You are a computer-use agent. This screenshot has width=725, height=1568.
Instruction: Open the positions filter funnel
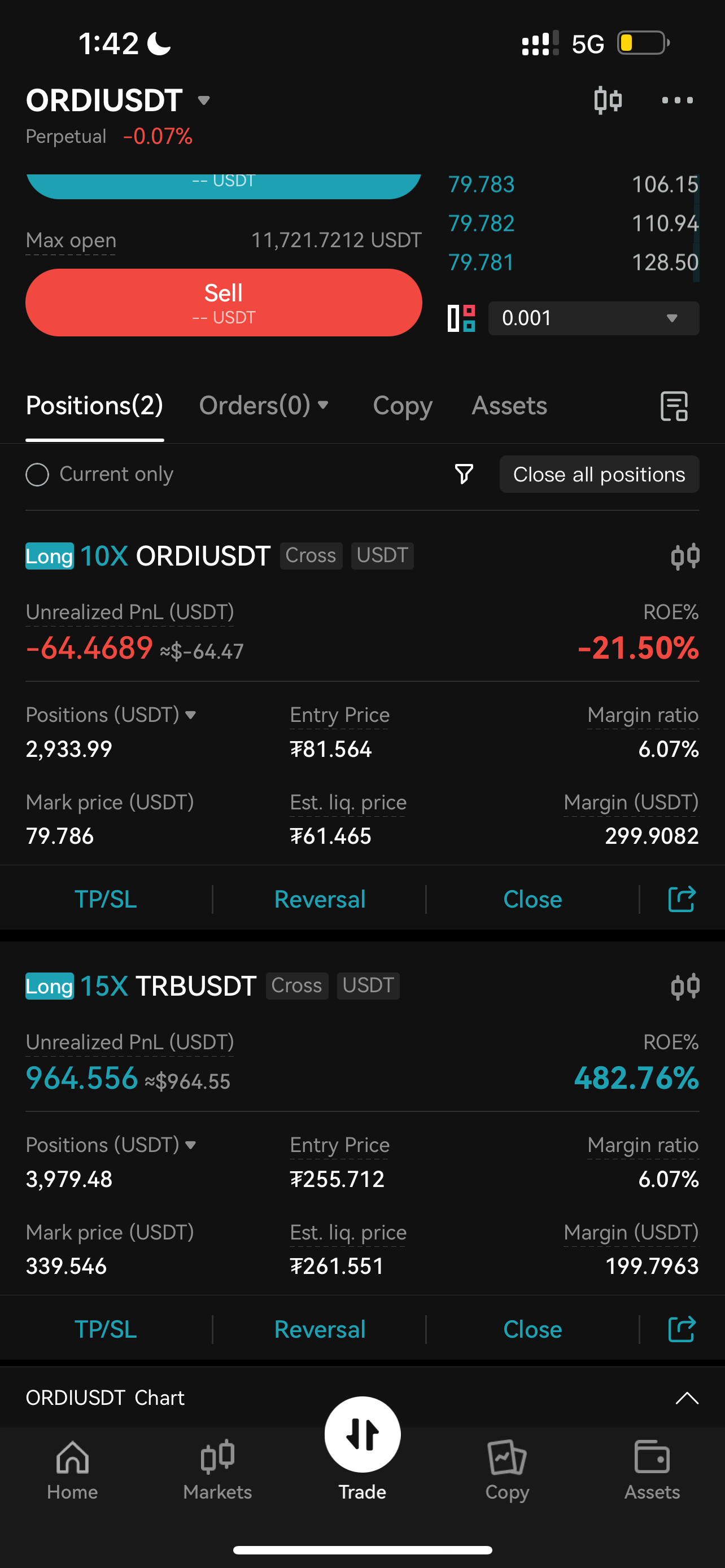[x=464, y=474]
